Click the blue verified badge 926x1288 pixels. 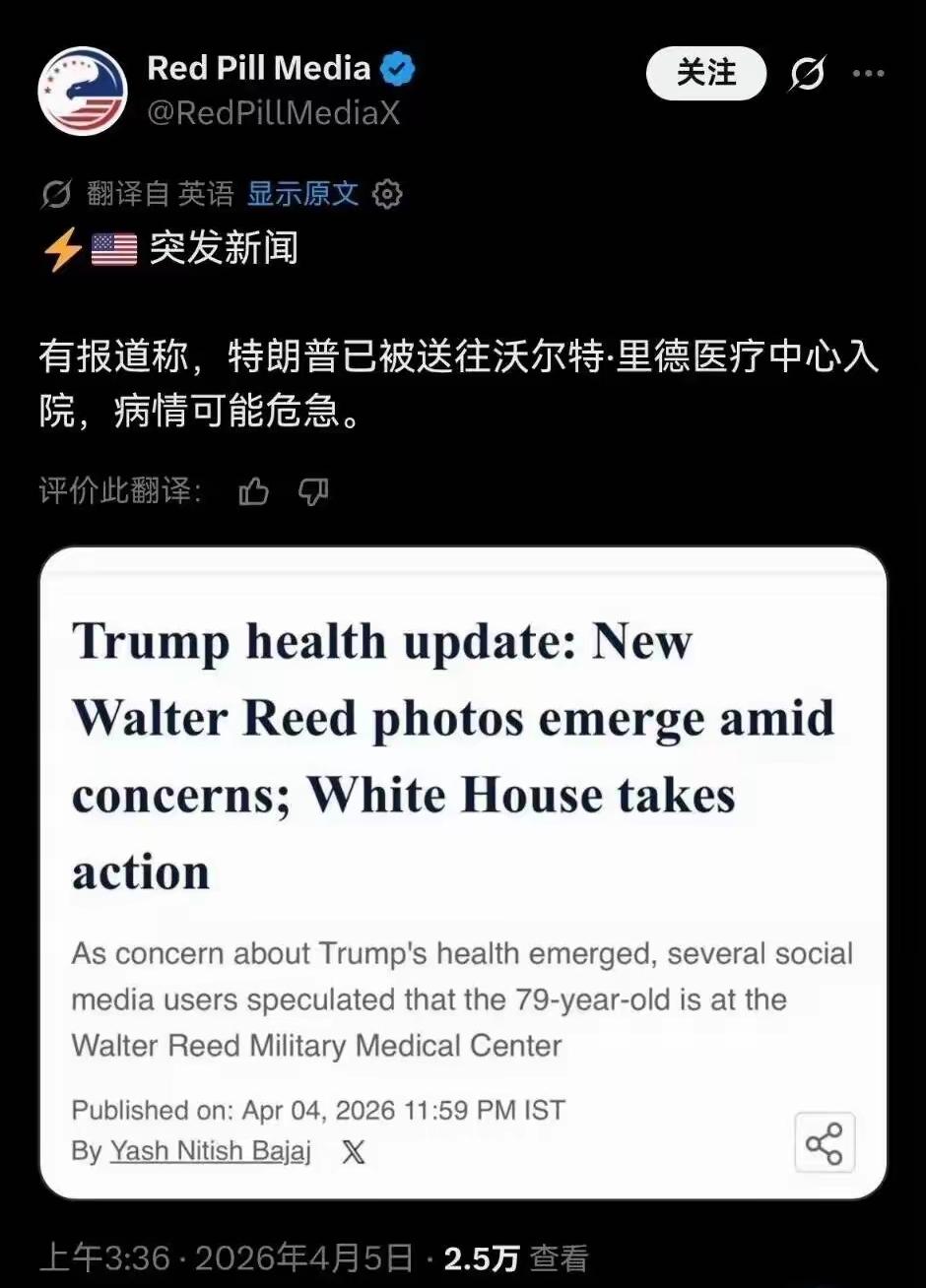398,68
